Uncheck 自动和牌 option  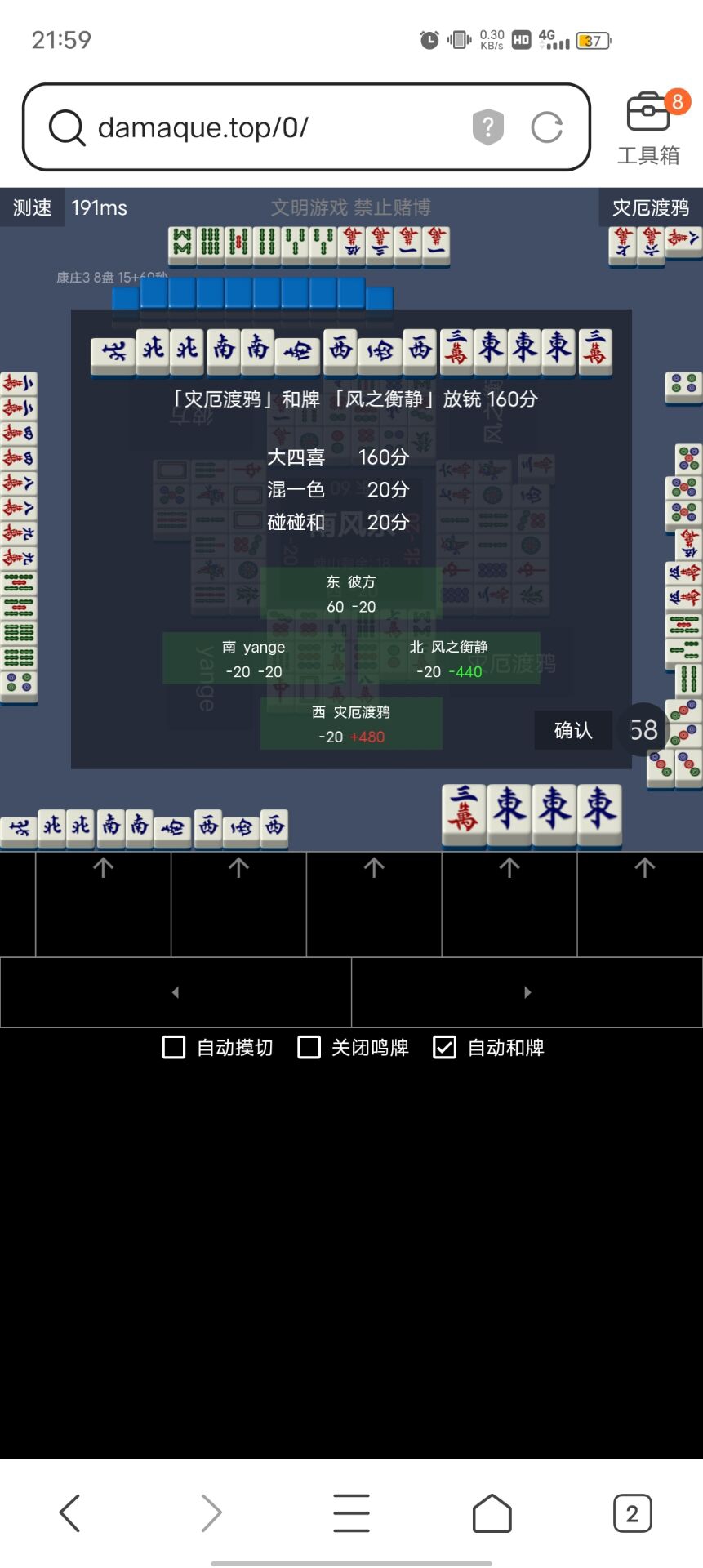coord(444,1047)
